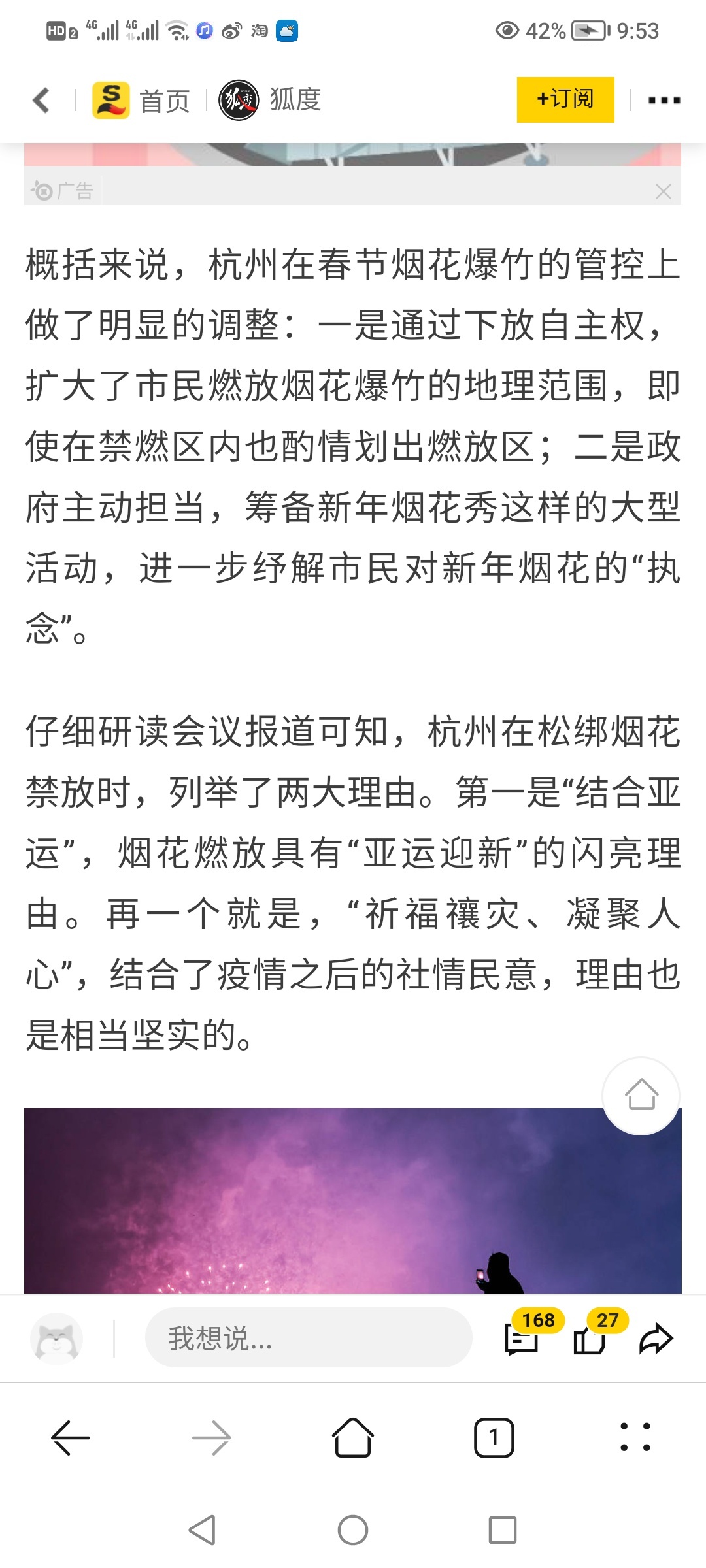Viewport: 706px width, 1568px height.
Task: Open the browser four-dot menu
Action: coord(635,1438)
